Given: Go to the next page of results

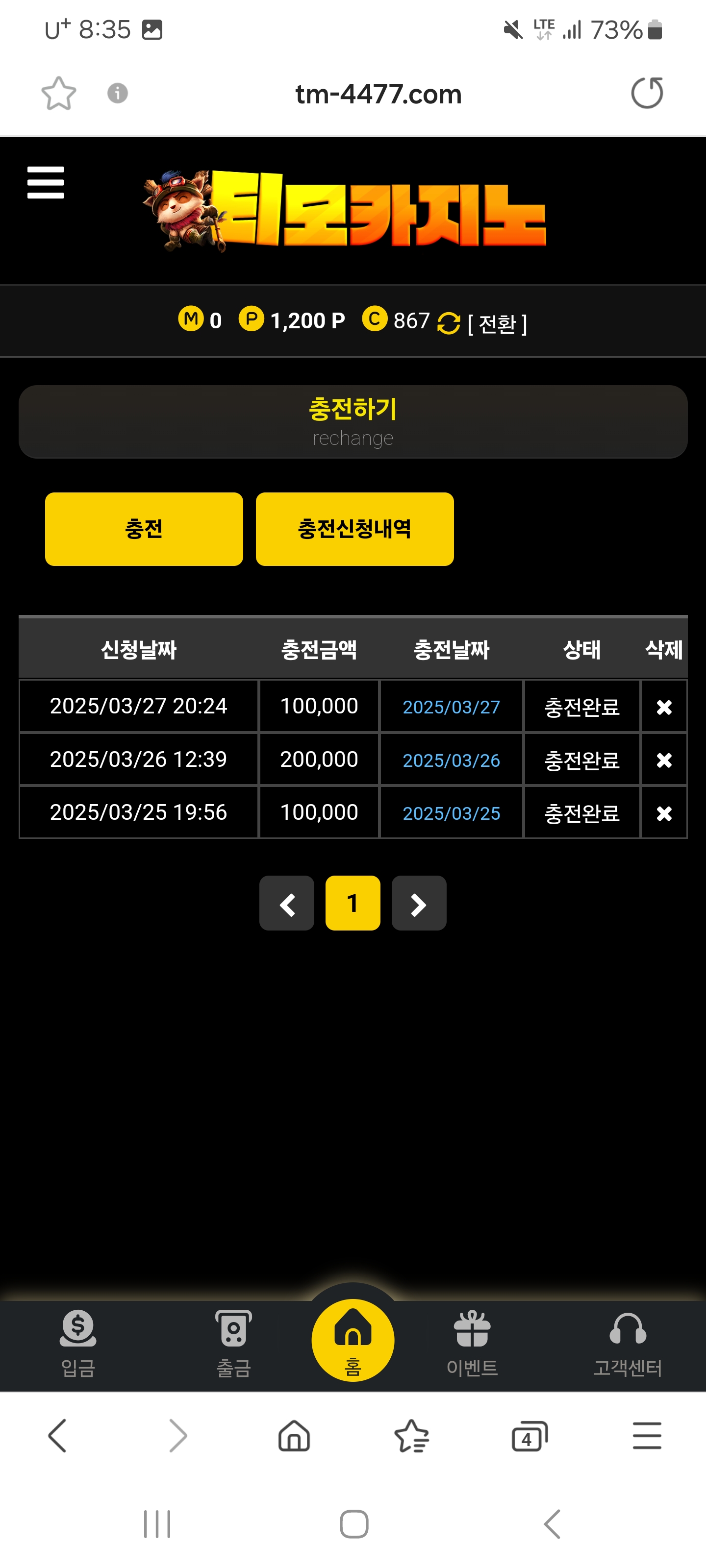Looking at the screenshot, I should [x=419, y=903].
